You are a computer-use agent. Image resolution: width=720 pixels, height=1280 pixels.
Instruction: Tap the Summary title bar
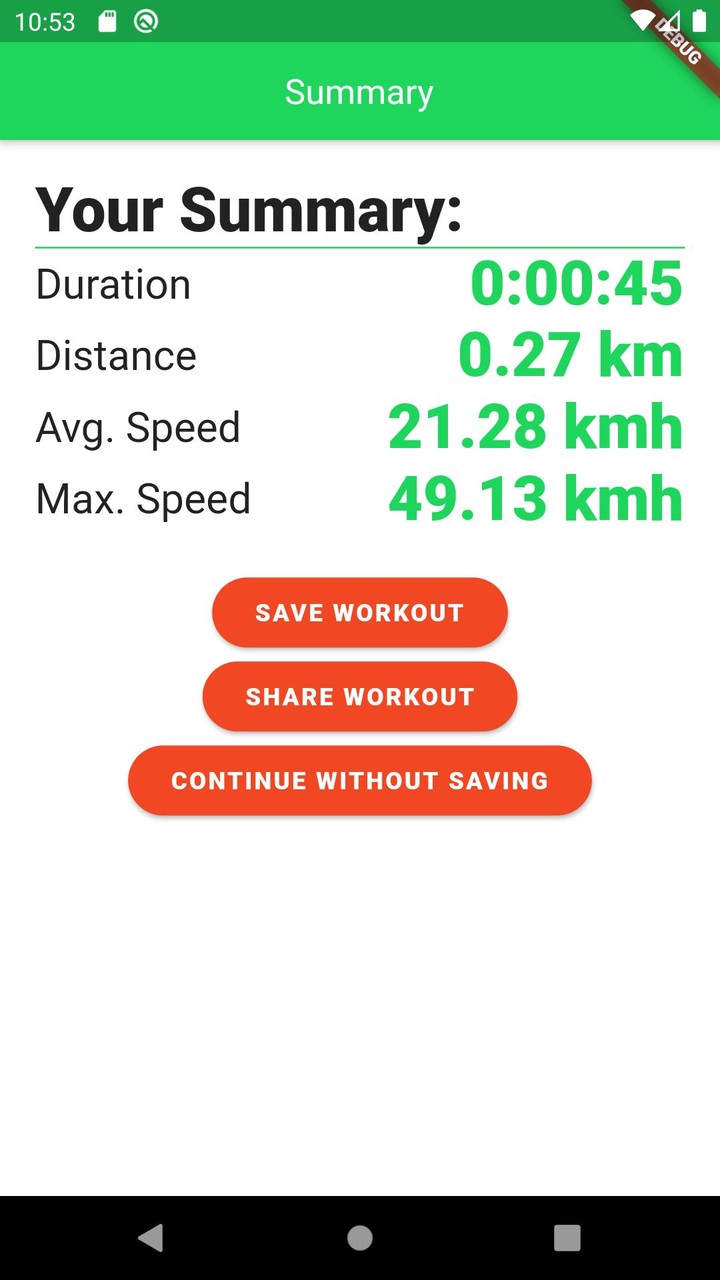point(359,91)
